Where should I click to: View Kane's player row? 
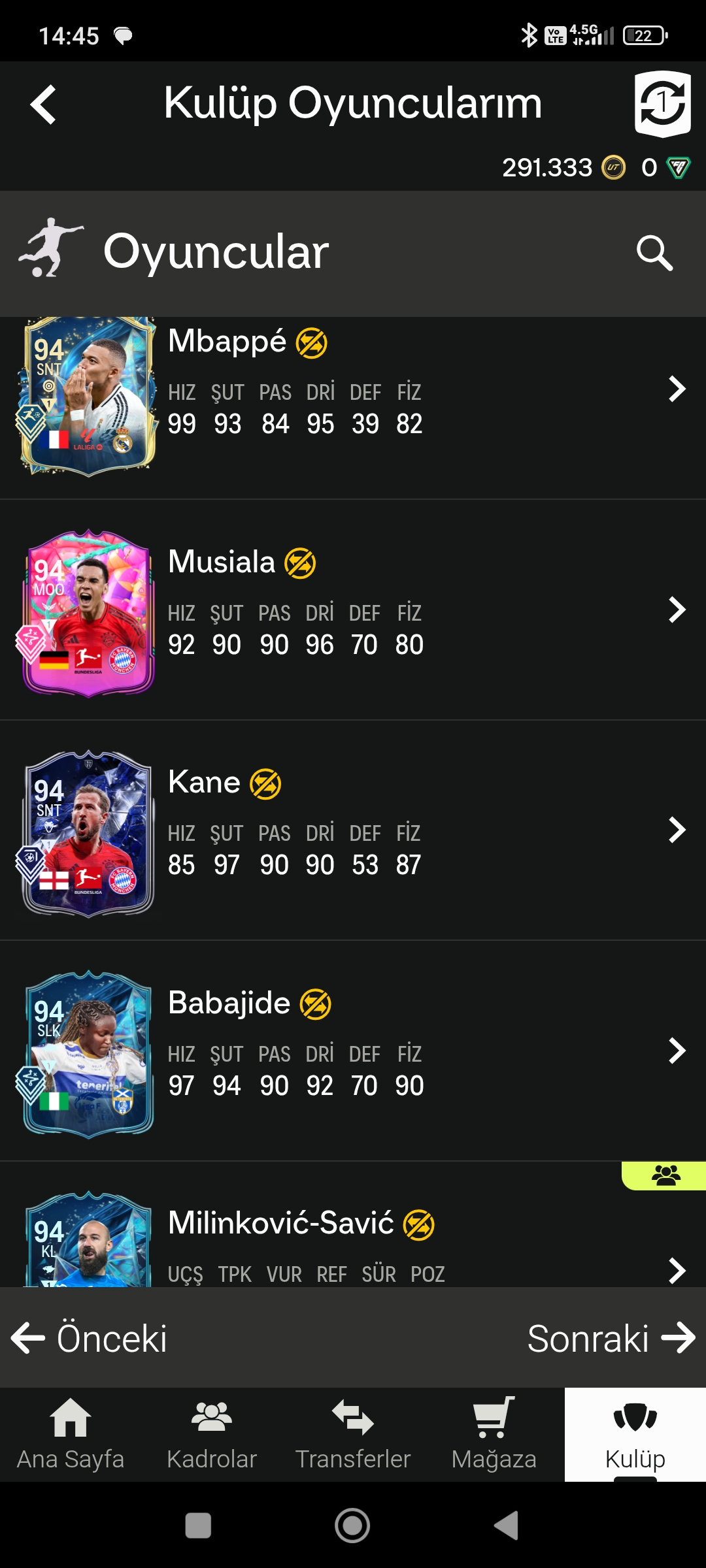coord(353,830)
